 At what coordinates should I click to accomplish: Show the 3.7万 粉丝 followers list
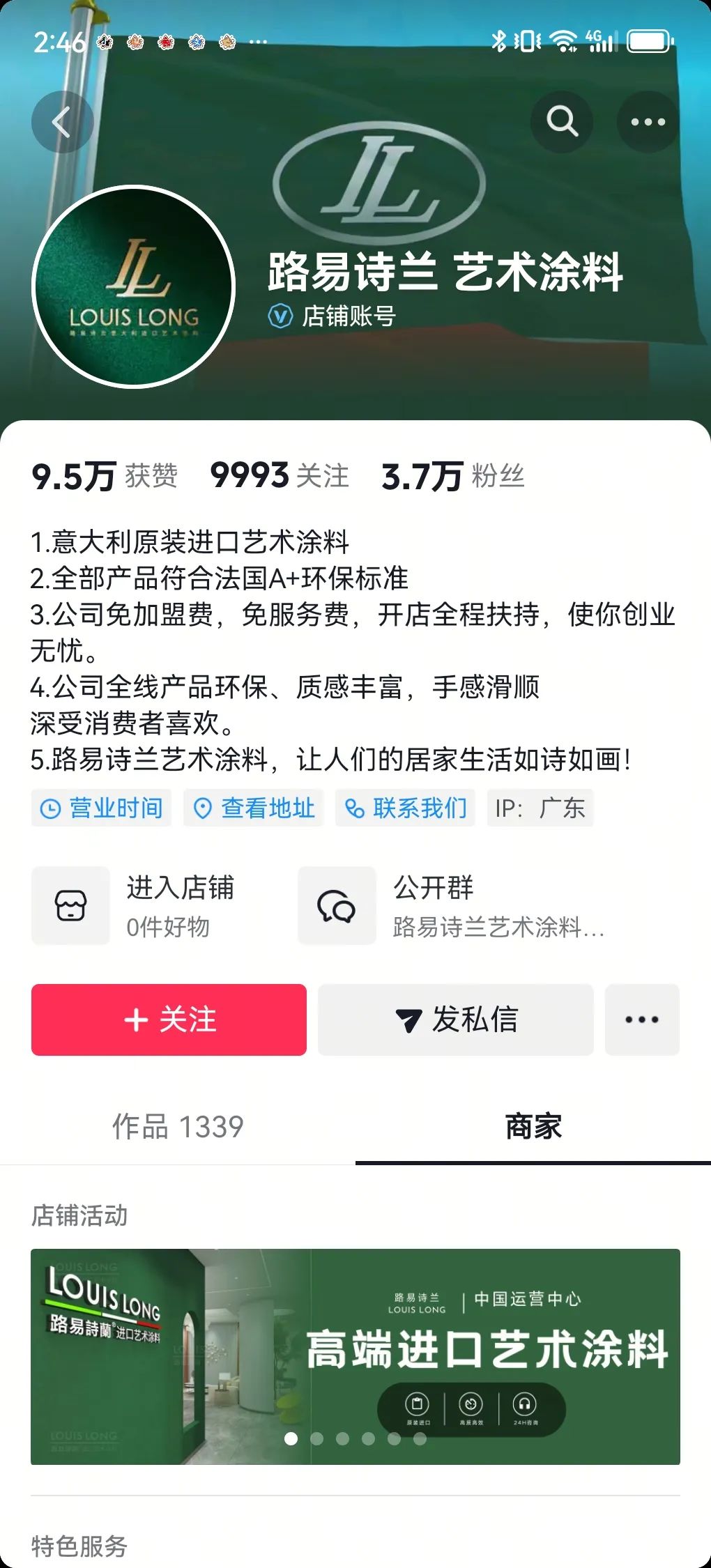453,476
